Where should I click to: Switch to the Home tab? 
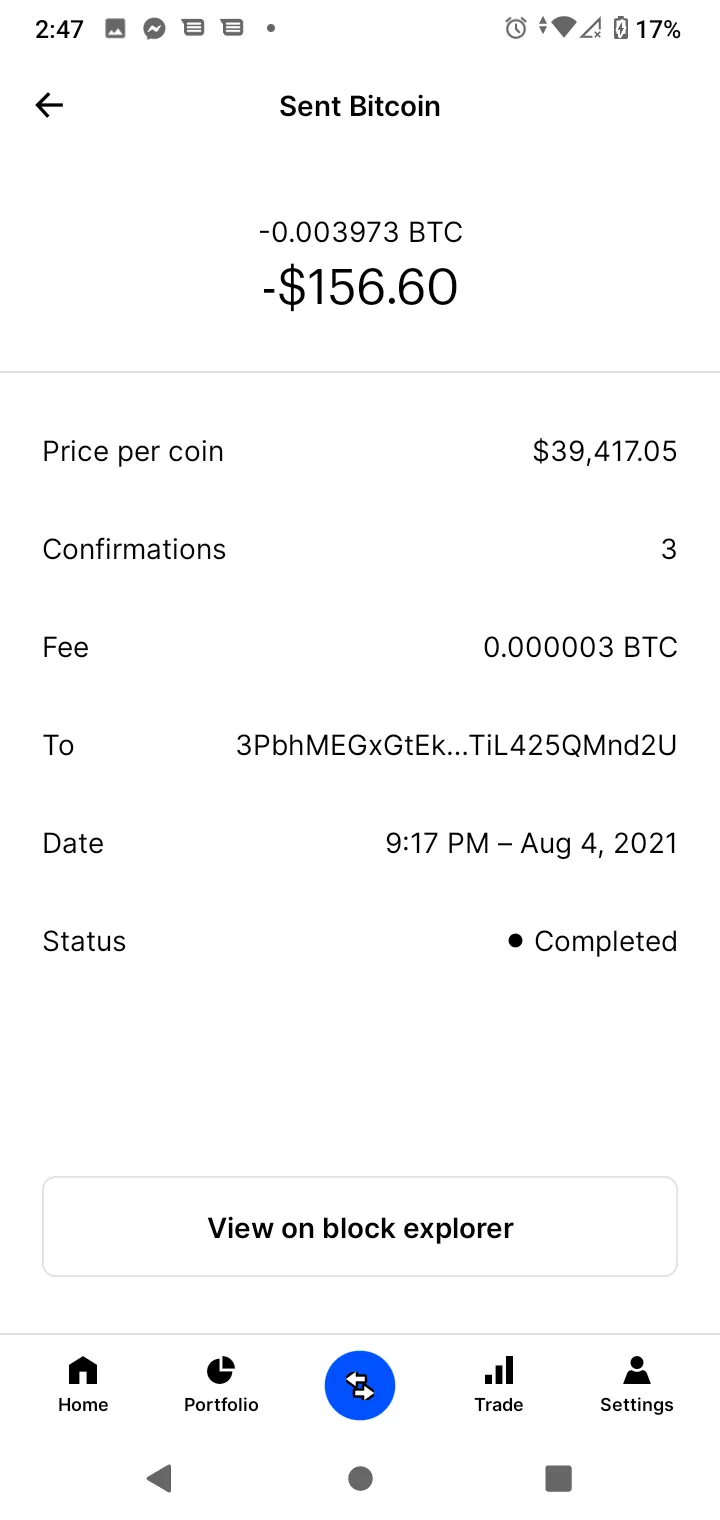click(x=83, y=1385)
